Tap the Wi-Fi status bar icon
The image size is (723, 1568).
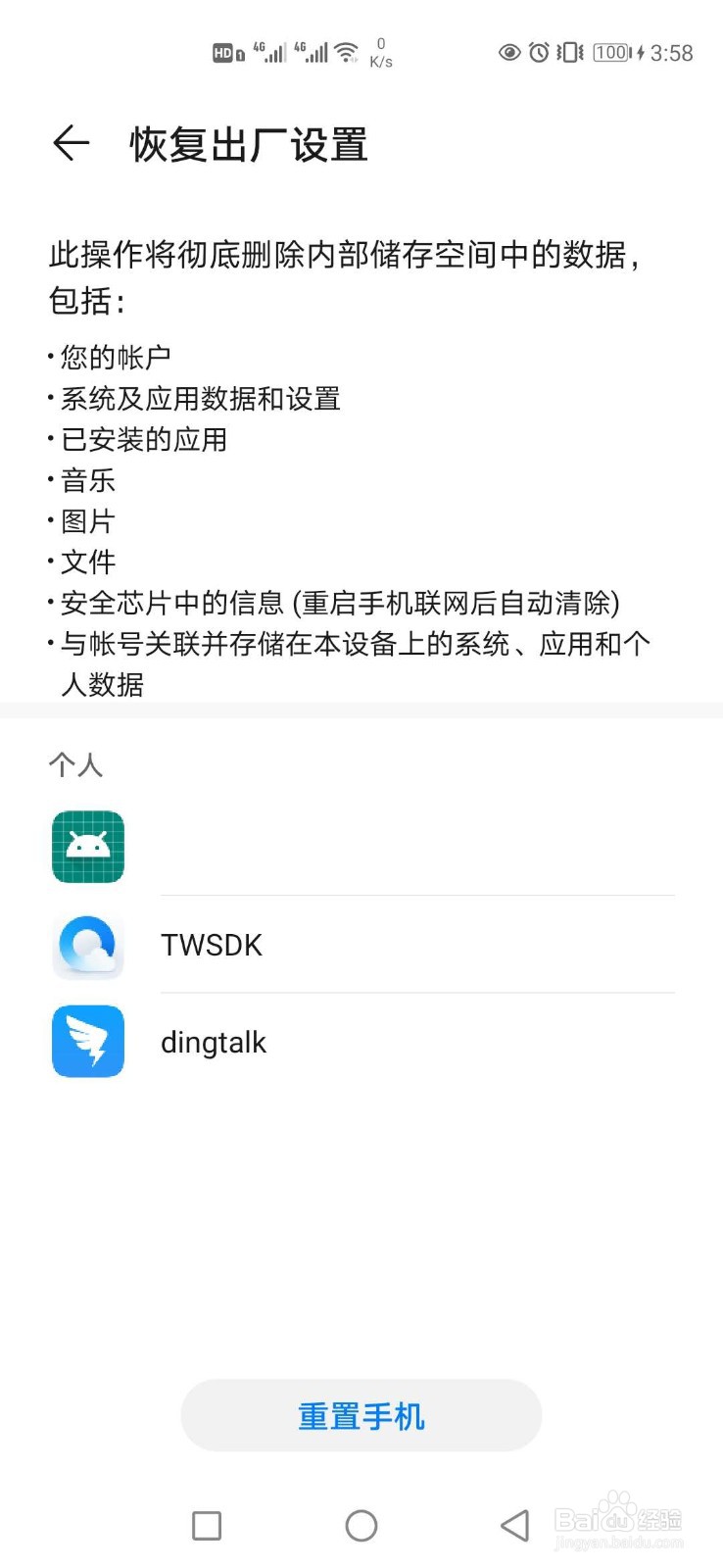coord(347,51)
